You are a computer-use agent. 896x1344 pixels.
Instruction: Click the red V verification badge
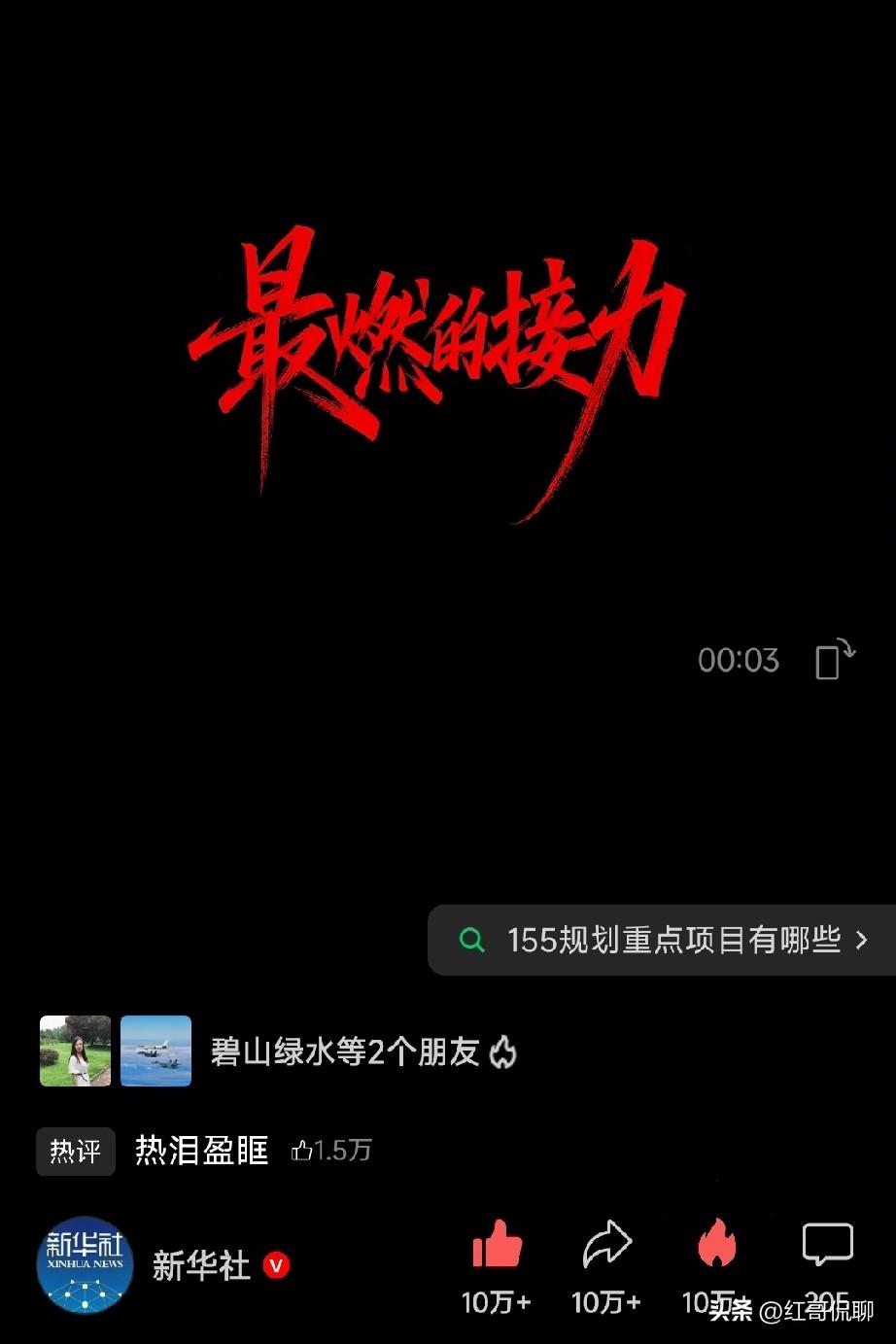pyautogui.click(x=274, y=1265)
